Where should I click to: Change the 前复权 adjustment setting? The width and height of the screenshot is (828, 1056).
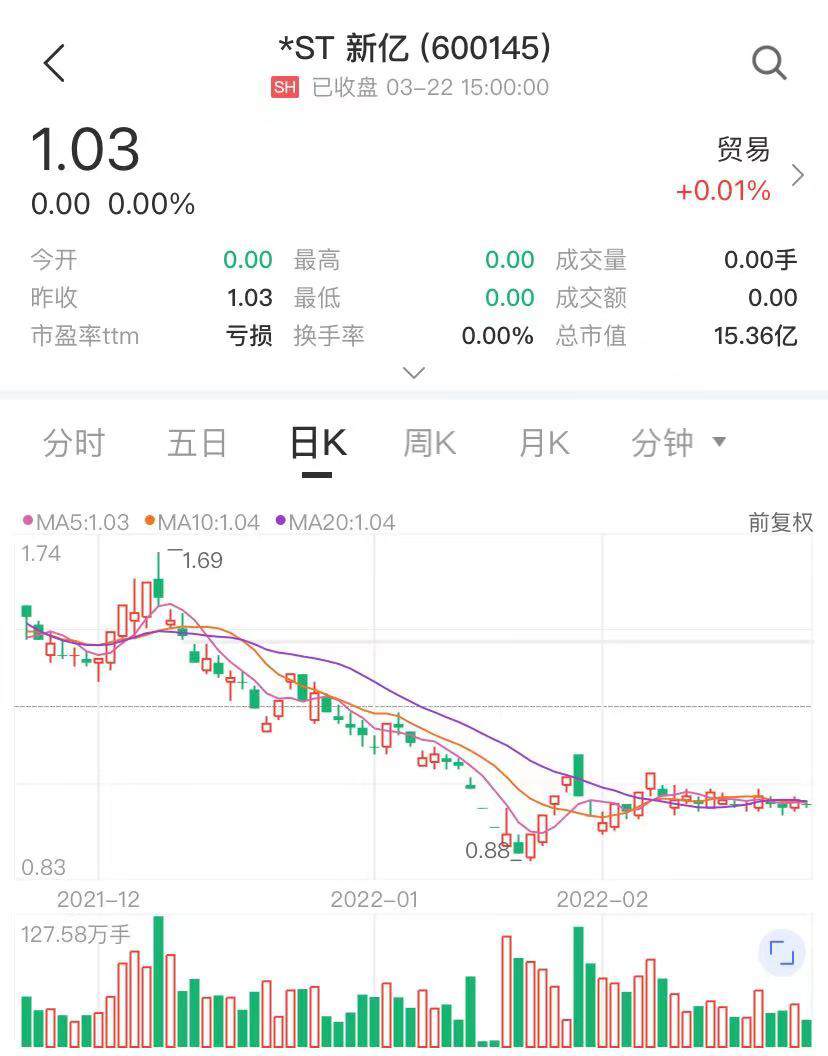click(781, 522)
